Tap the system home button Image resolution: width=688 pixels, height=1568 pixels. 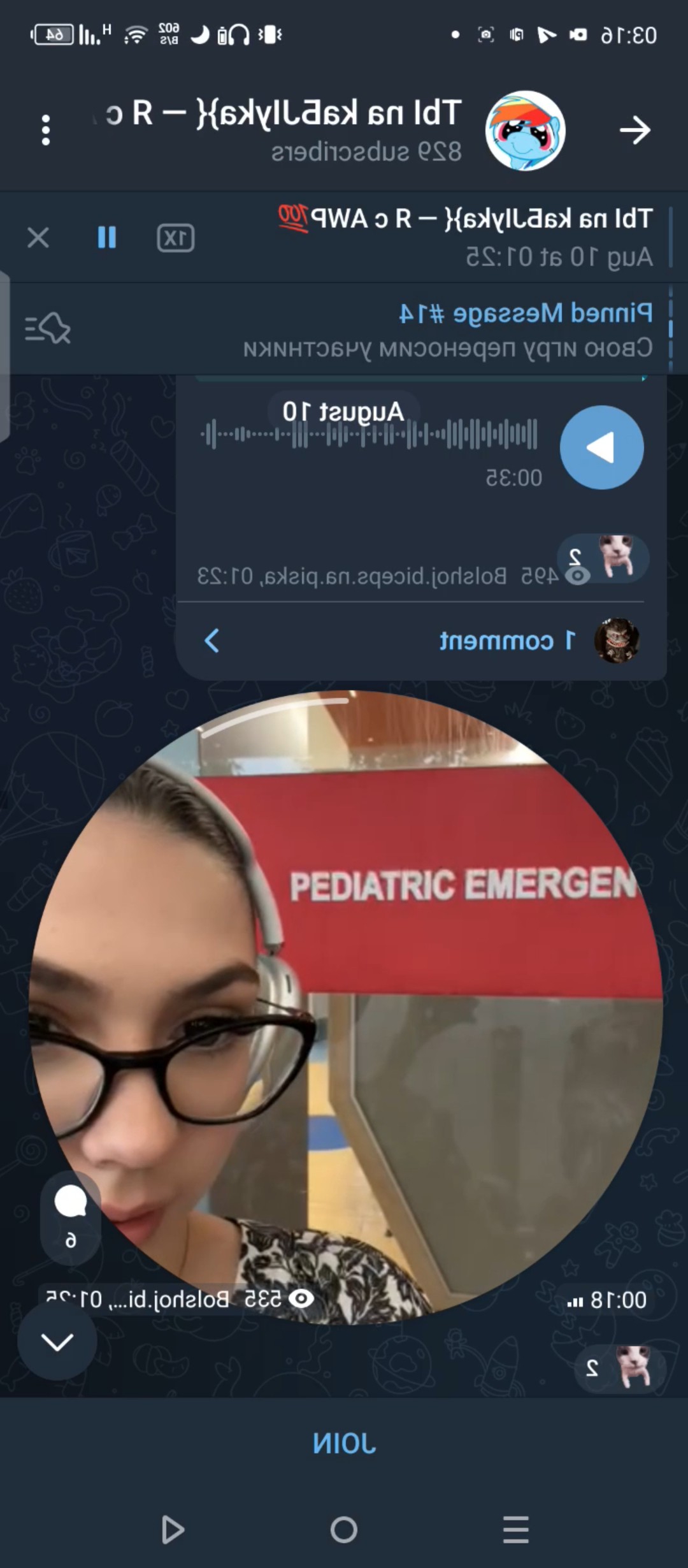coord(344,1530)
